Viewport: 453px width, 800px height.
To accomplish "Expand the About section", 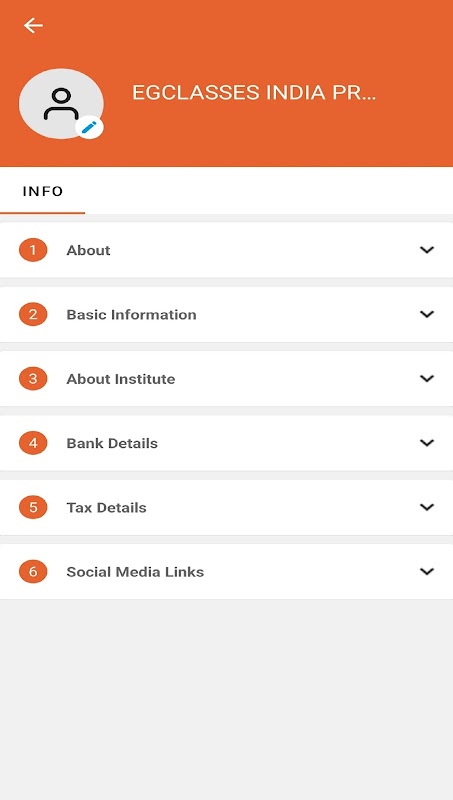I will (x=226, y=250).
